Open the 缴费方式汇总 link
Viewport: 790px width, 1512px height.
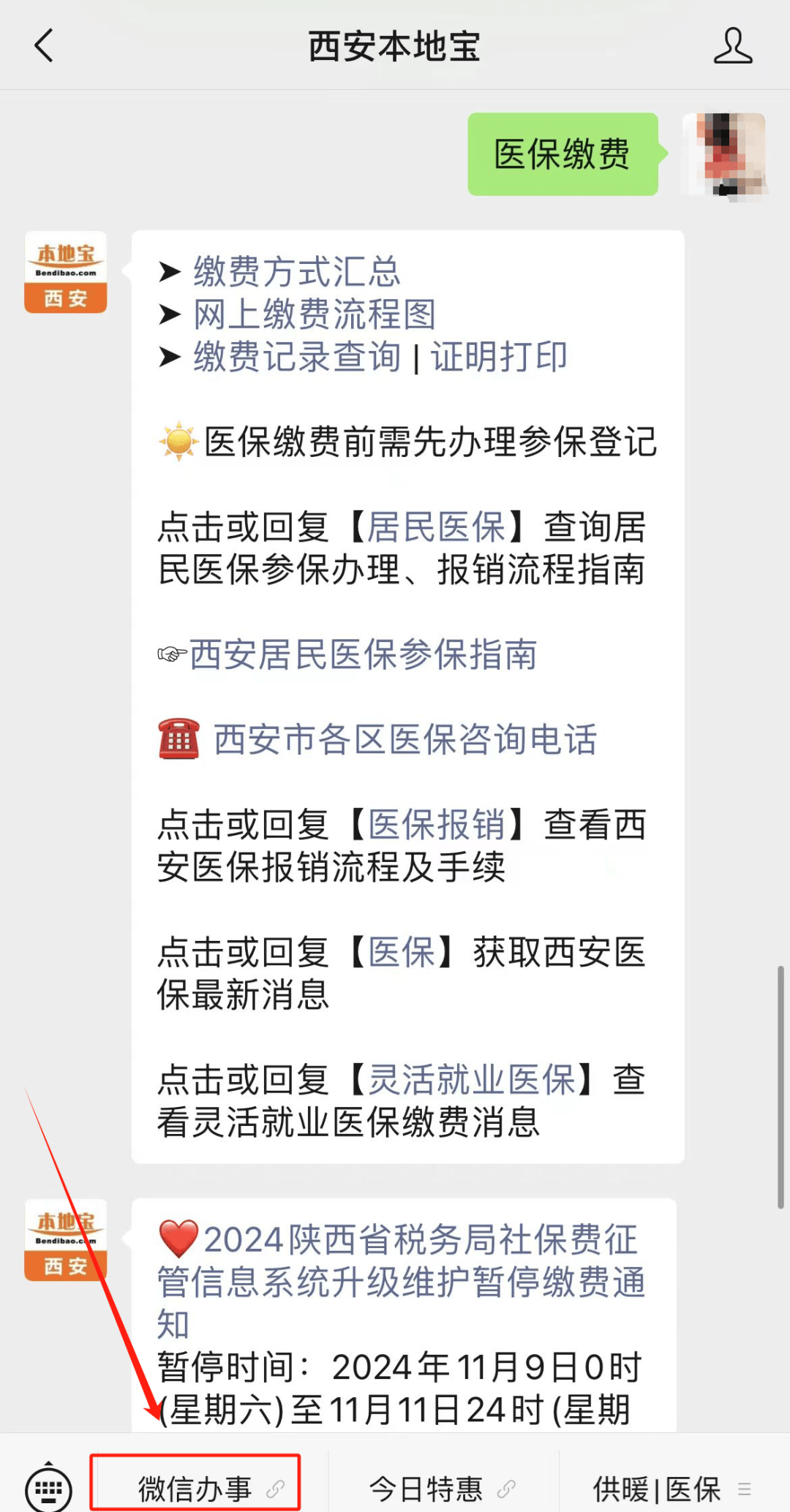click(296, 272)
